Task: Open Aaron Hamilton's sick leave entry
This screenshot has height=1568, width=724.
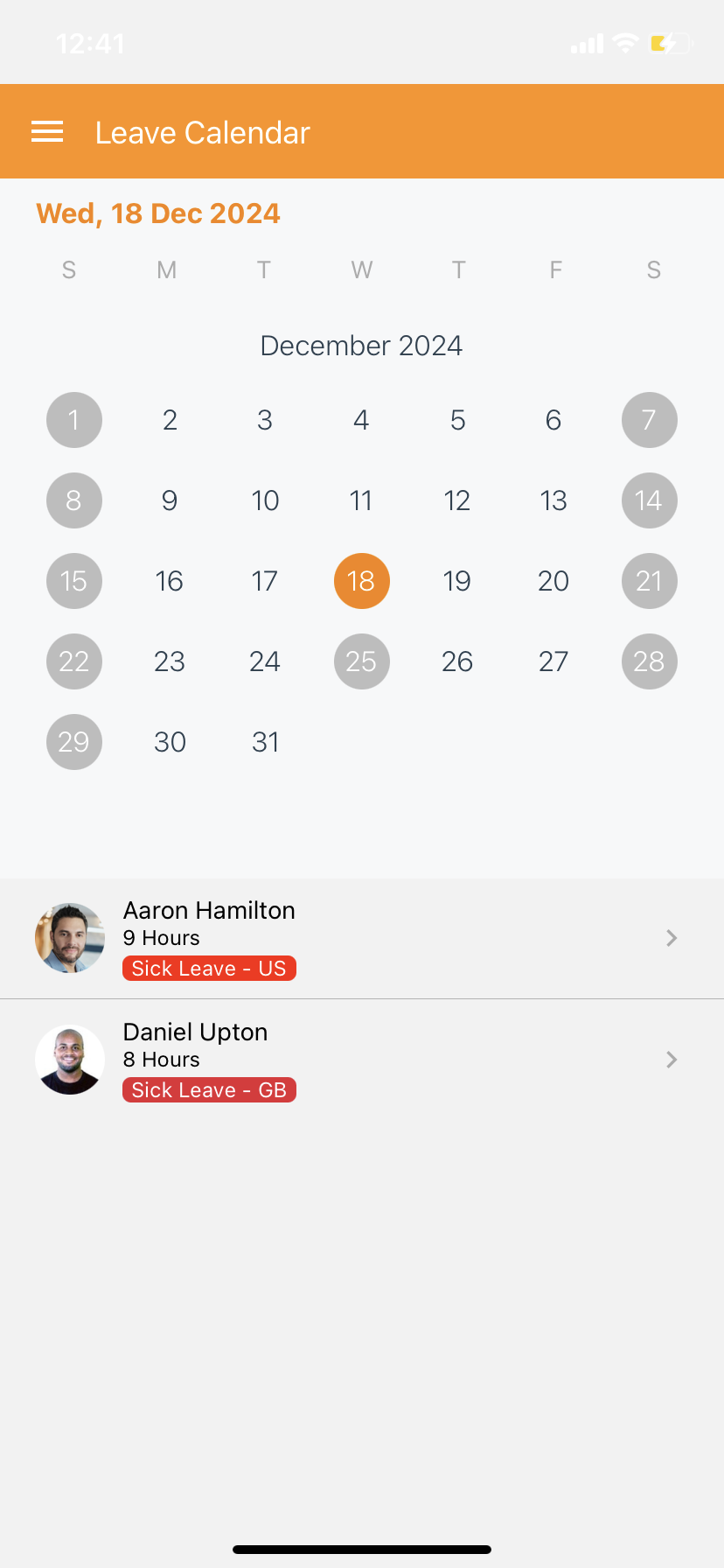Action: click(362, 938)
